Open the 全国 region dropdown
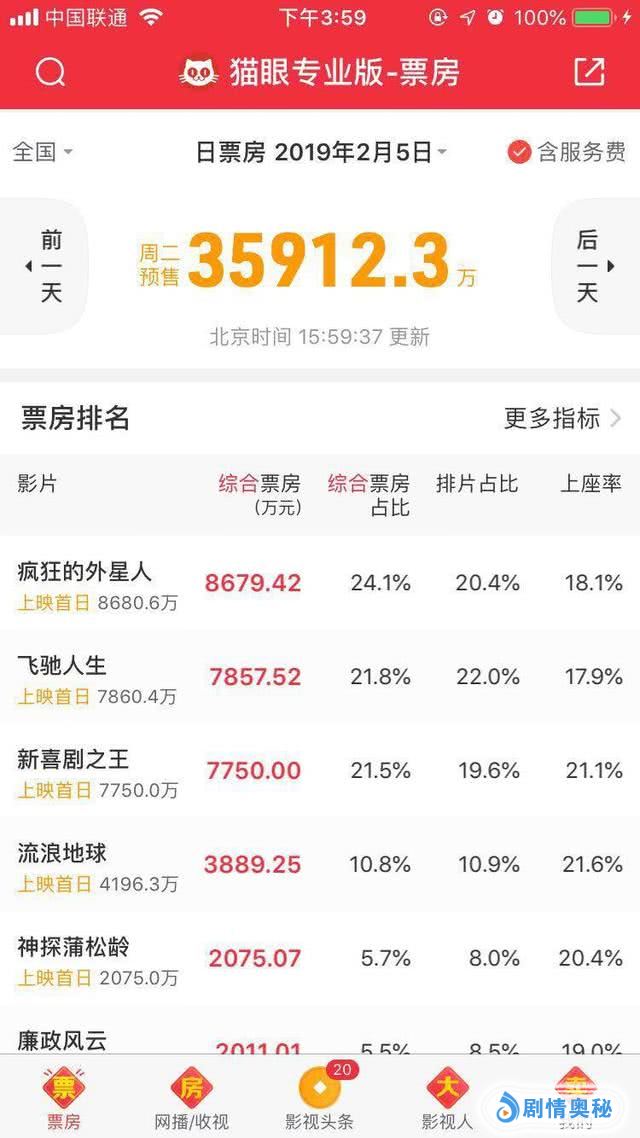Screen dimensions: 640x1138 point(42,152)
